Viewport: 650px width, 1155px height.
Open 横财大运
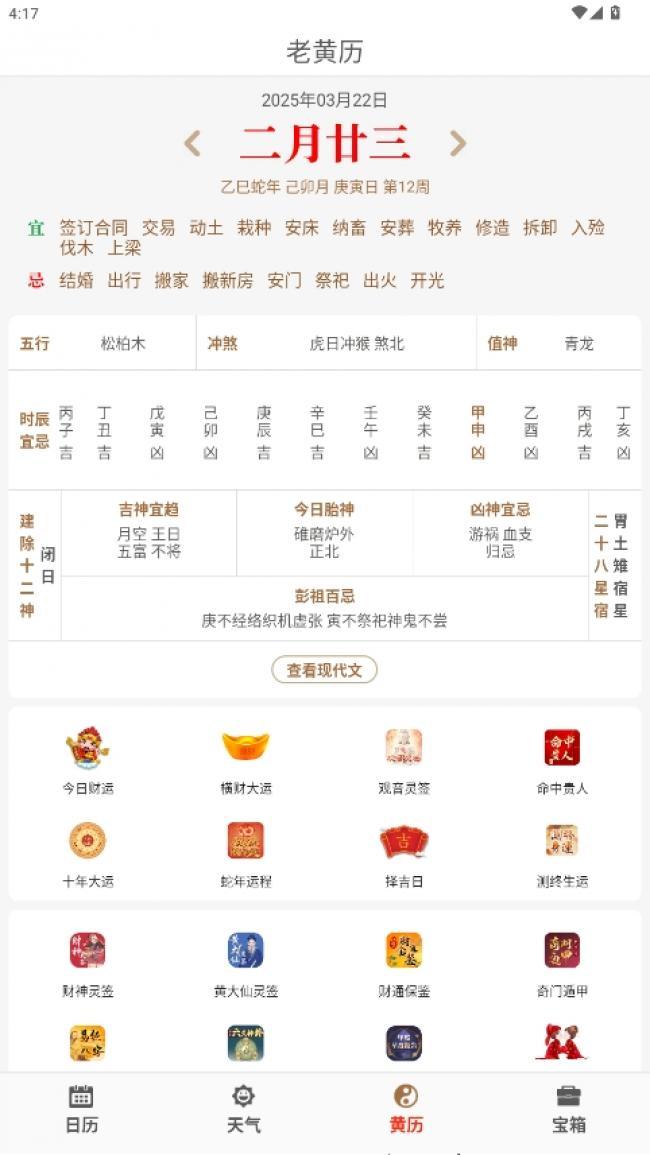click(x=246, y=759)
